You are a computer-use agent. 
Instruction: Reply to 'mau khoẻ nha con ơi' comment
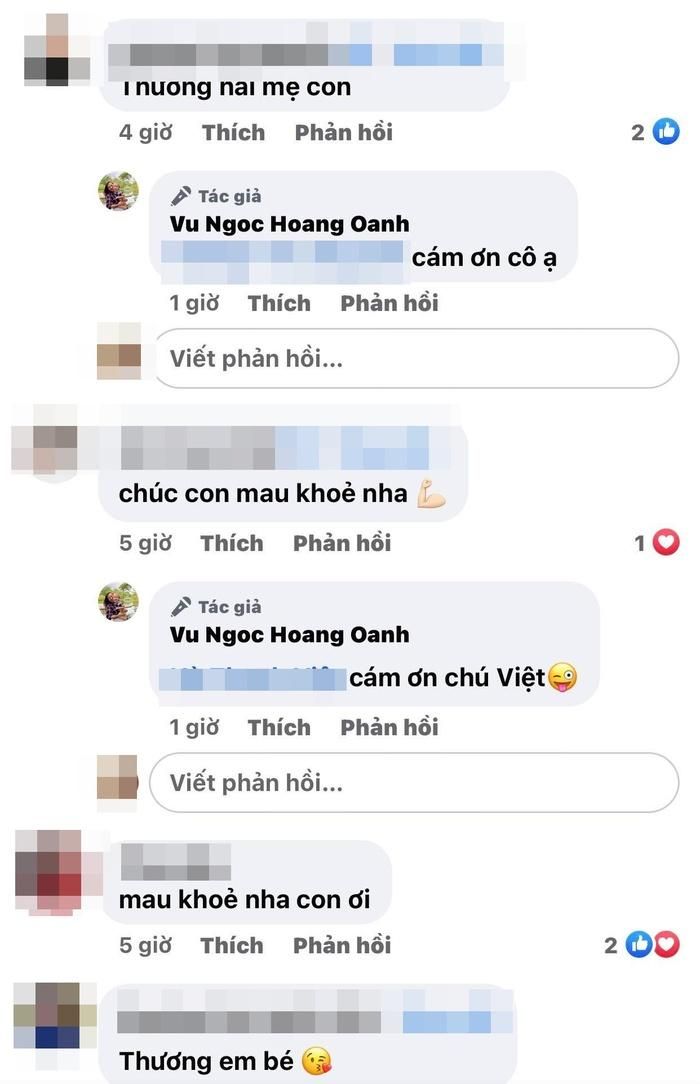(x=341, y=945)
